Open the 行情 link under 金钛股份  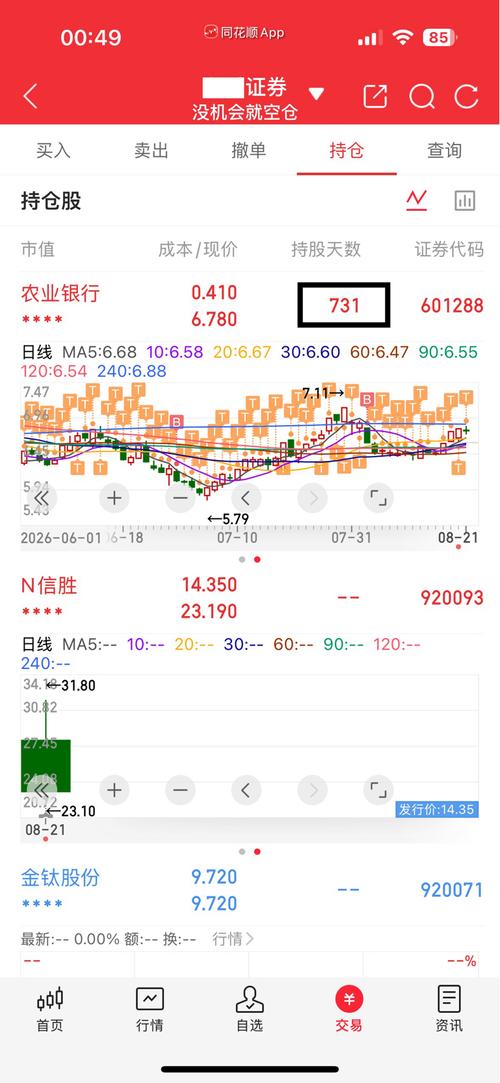pos(233,939)
